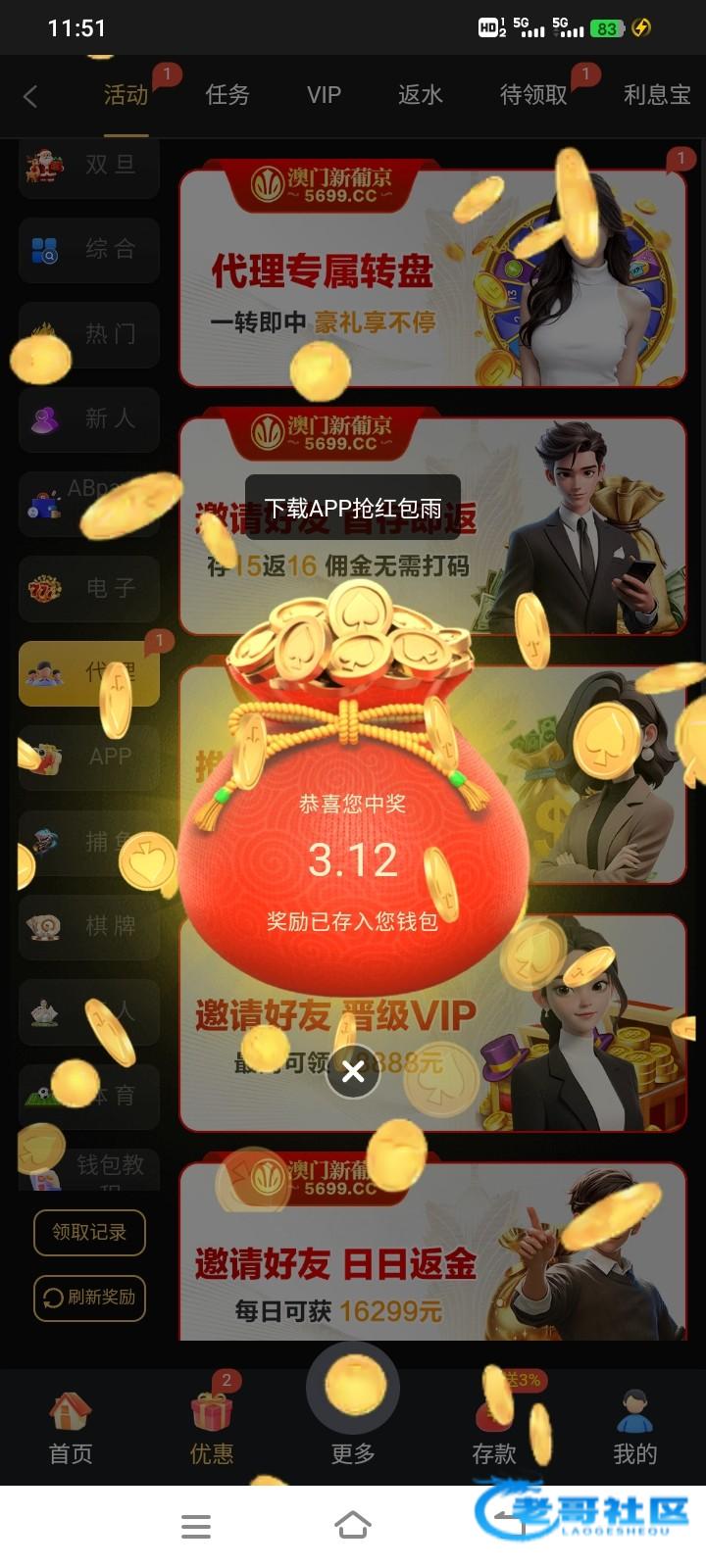706x1568 pixels.
Task: Select the 利息宝 tab
Action: (x=656, y=95)
